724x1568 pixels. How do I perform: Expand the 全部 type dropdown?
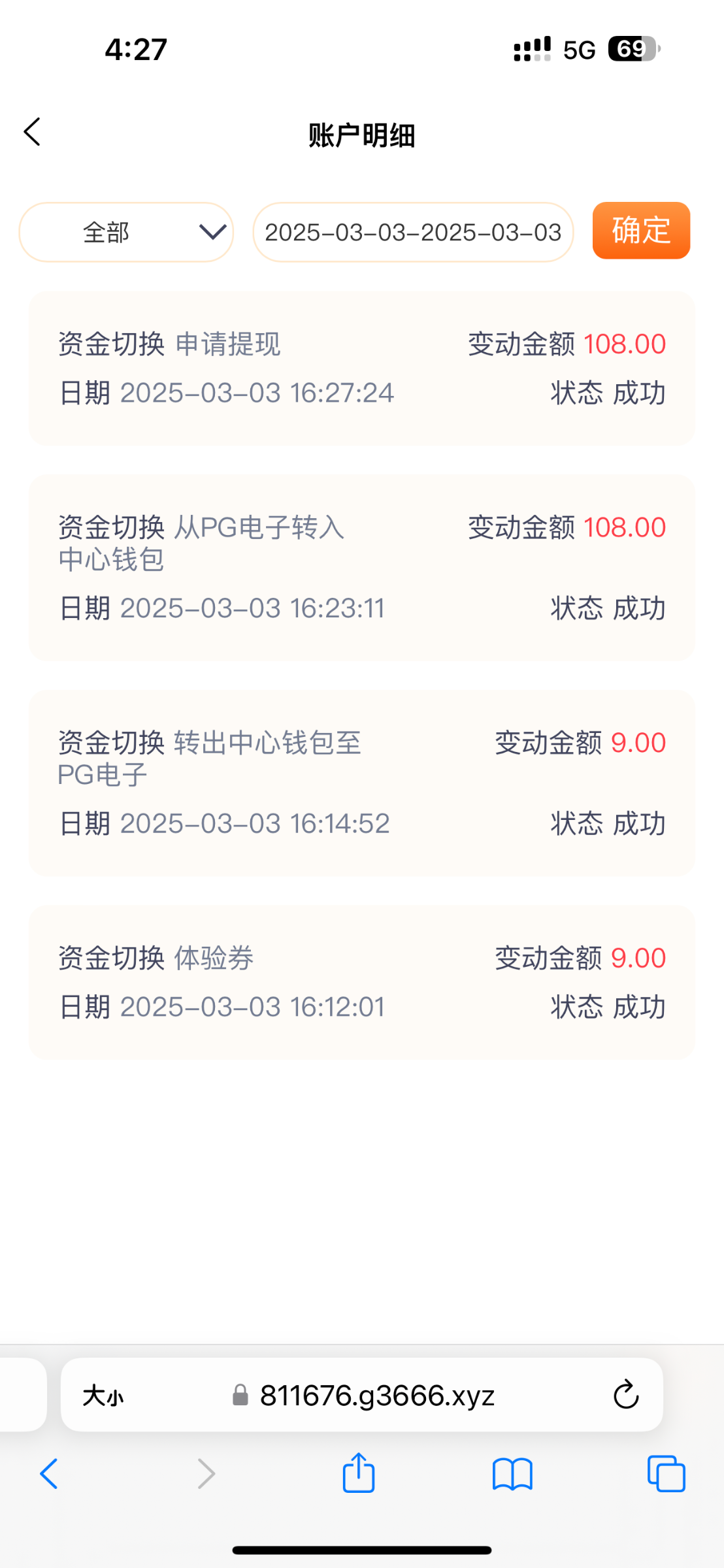coord(126,232)
